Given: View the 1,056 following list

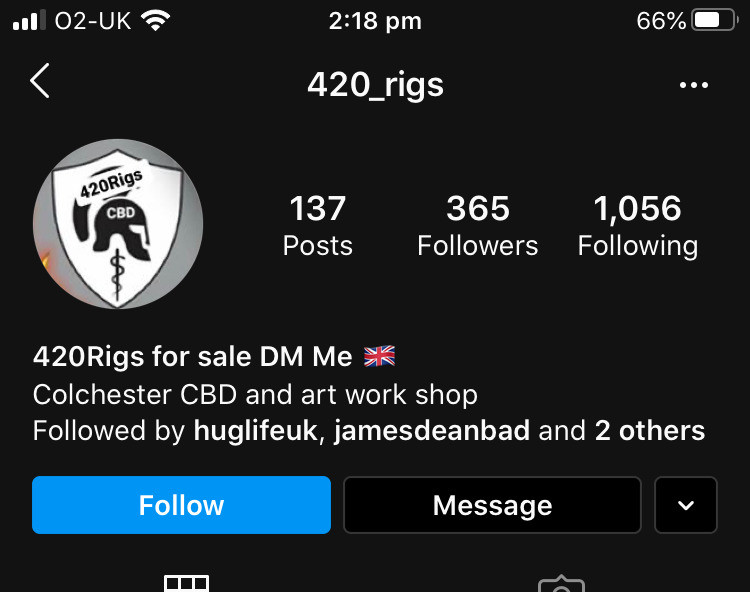Looking at the screenshot, I should (637, 225).
